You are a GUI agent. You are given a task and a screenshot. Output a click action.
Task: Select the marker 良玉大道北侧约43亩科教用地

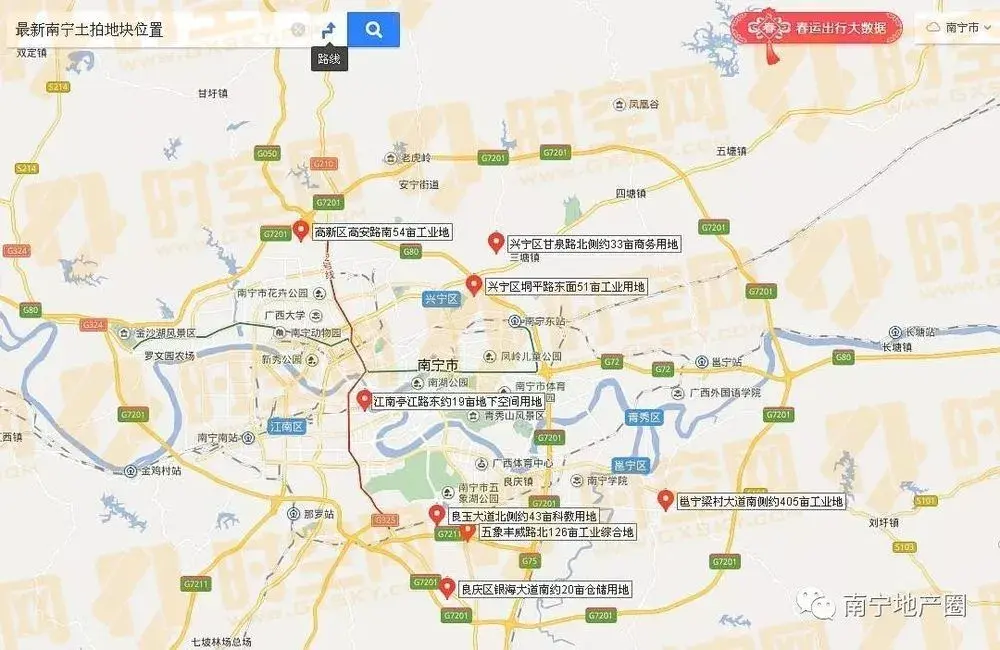436,514
